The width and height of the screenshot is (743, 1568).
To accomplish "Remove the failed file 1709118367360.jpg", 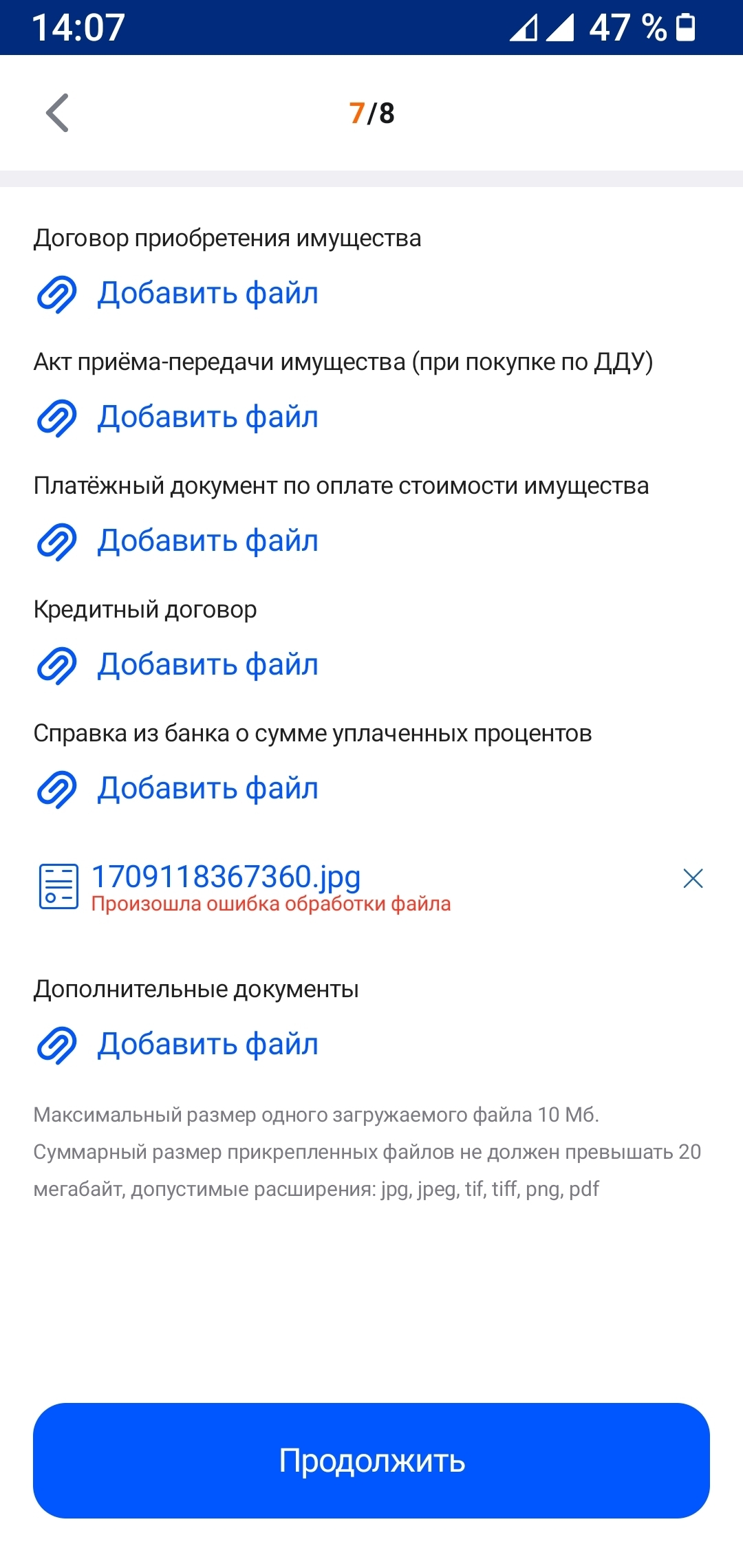I will [x=692, y=878].
